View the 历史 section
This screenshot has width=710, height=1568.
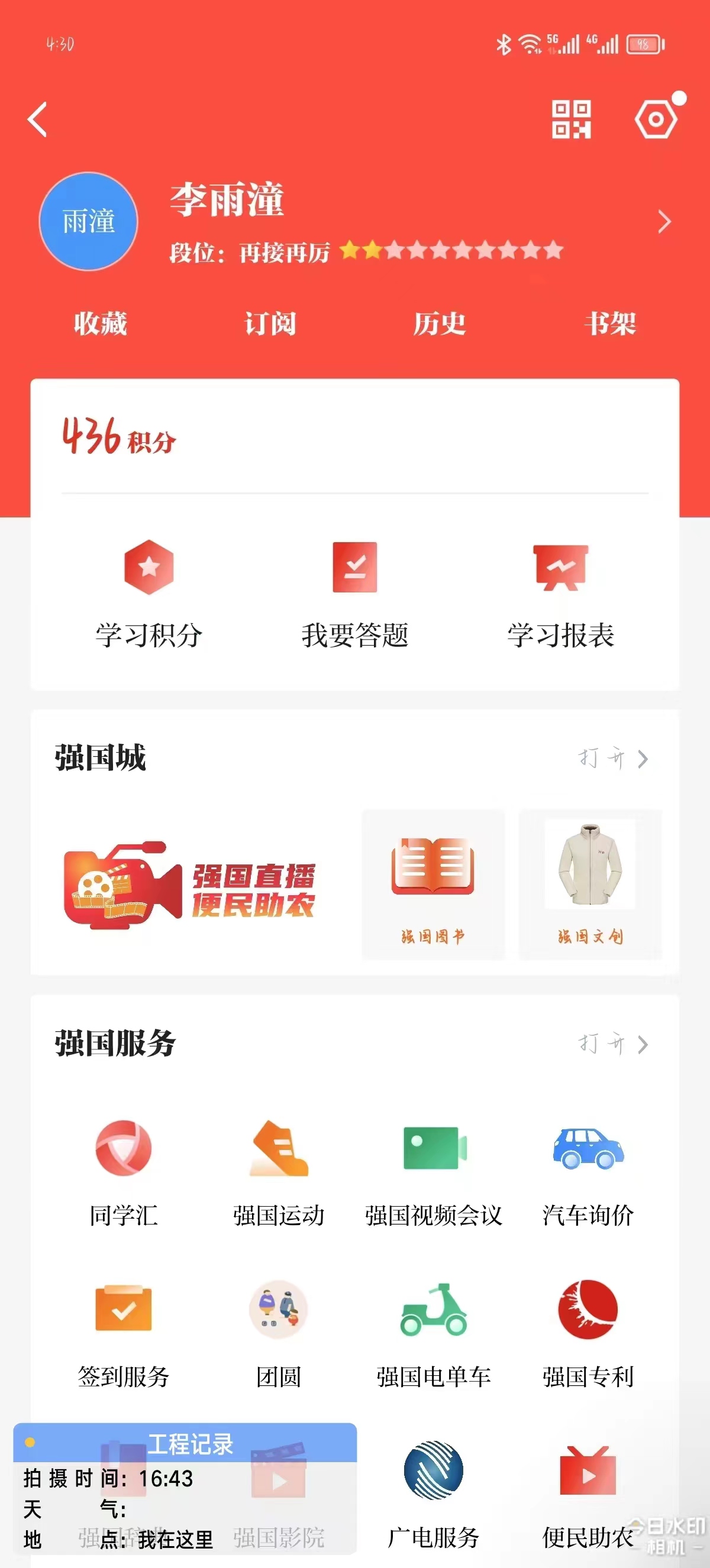pyautogui.click(x=440, y=323)
